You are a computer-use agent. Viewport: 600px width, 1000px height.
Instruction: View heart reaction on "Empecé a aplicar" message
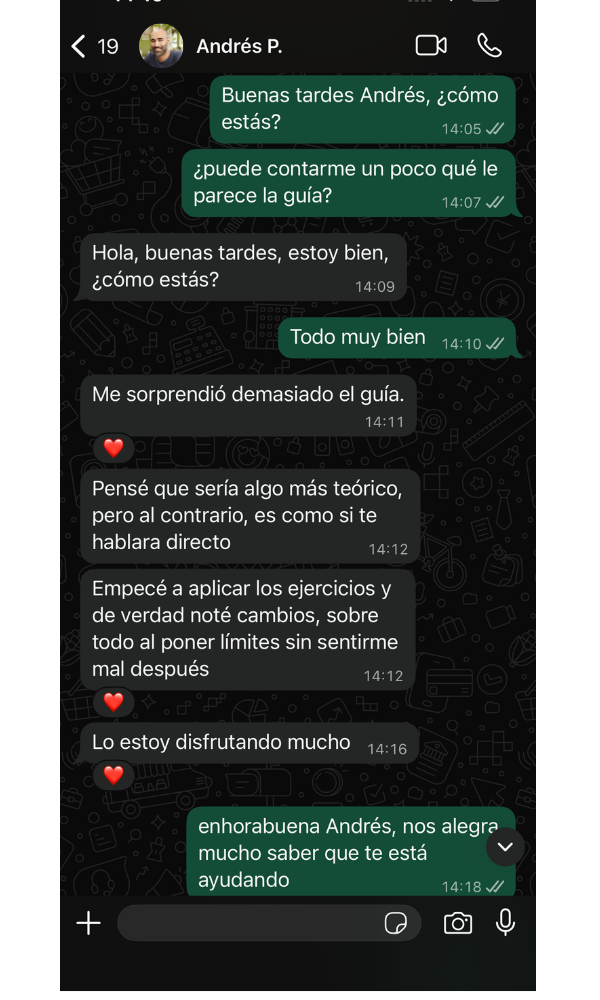click(x=113, y=702)
